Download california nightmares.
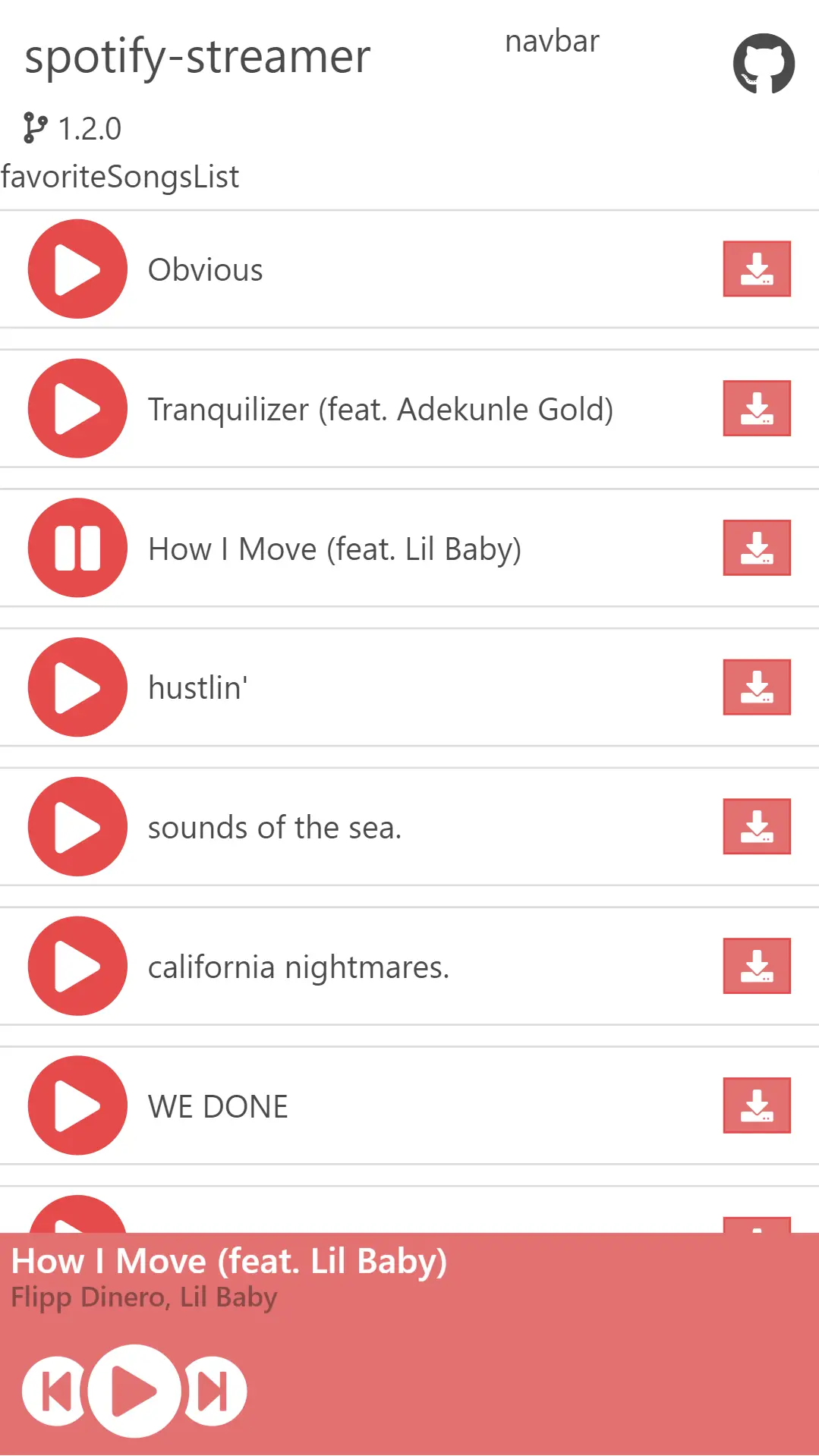 (757, 966)
